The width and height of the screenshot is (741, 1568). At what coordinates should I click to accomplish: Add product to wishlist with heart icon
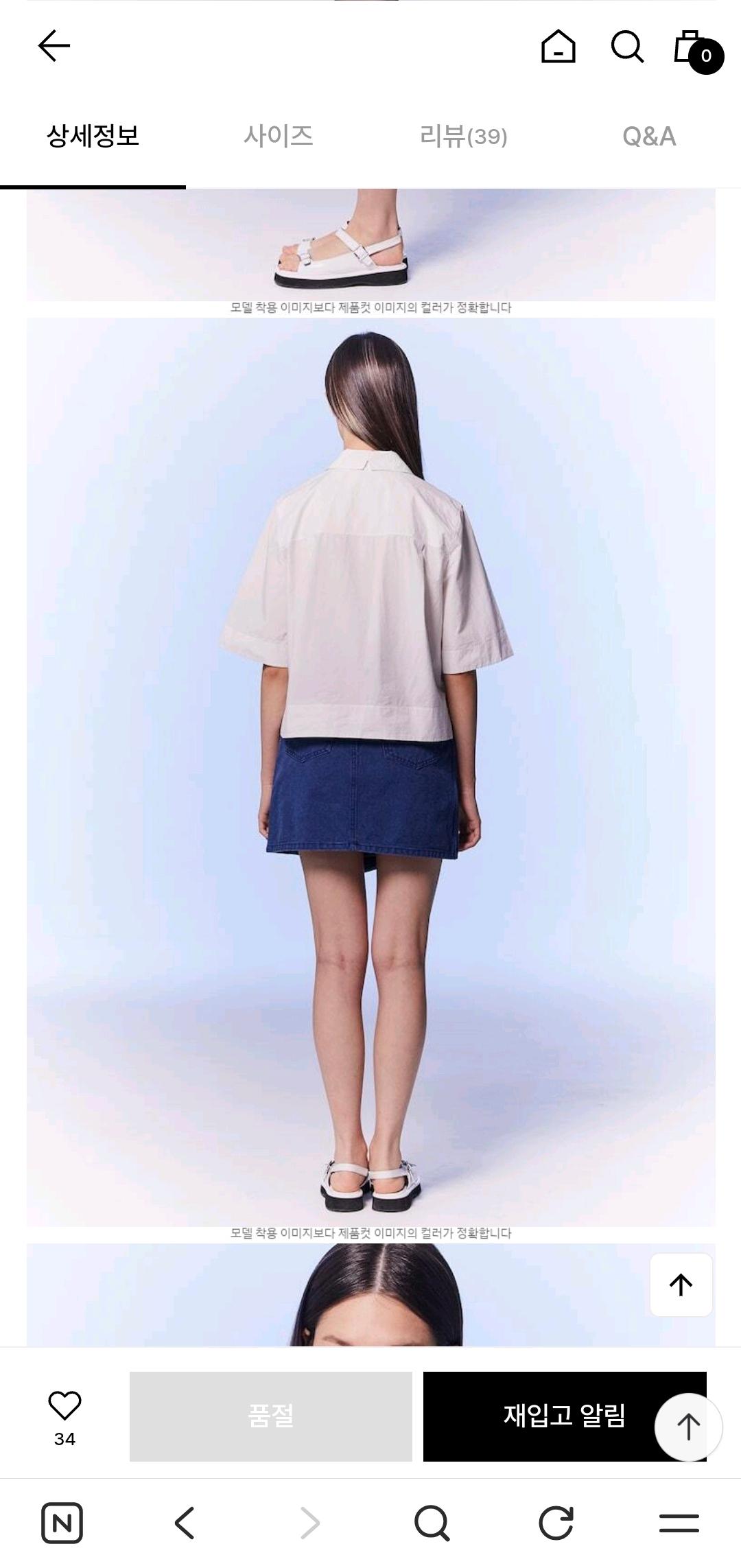[64, 1404]
